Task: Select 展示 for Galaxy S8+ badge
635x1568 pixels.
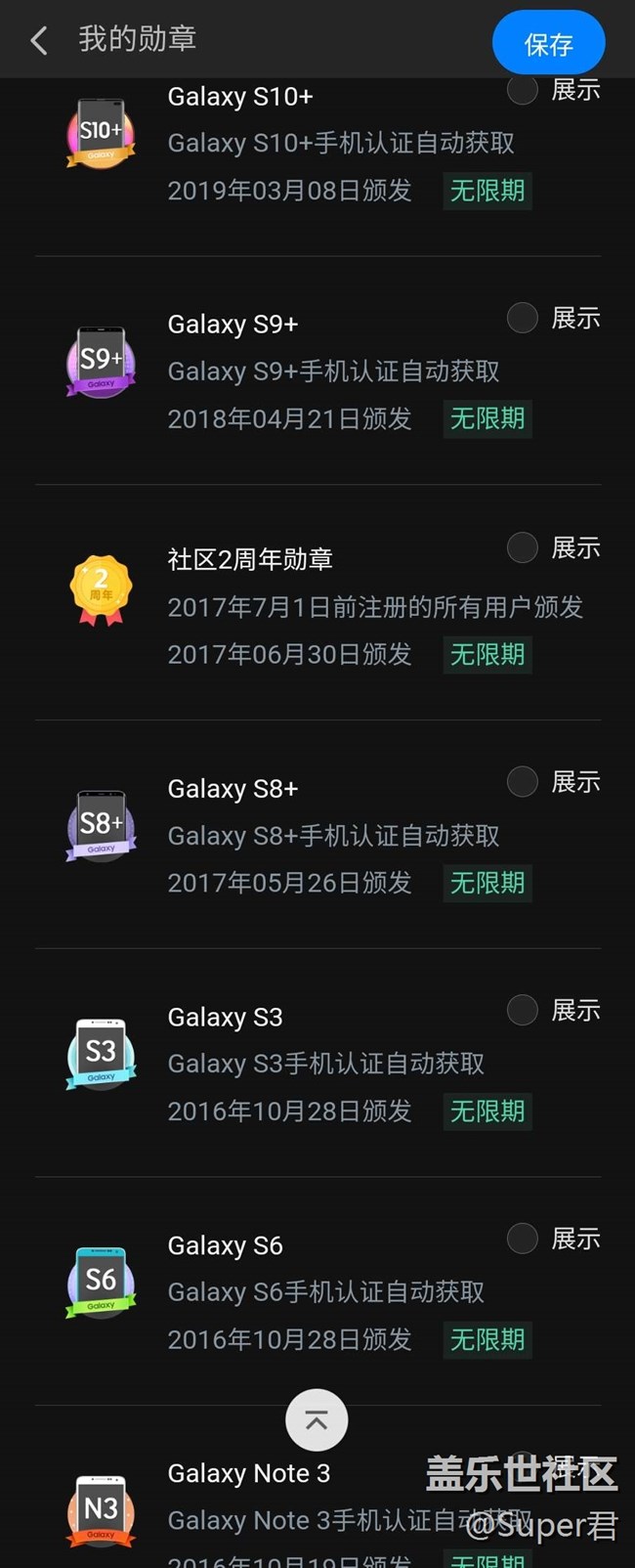Action: click(523, 781)
